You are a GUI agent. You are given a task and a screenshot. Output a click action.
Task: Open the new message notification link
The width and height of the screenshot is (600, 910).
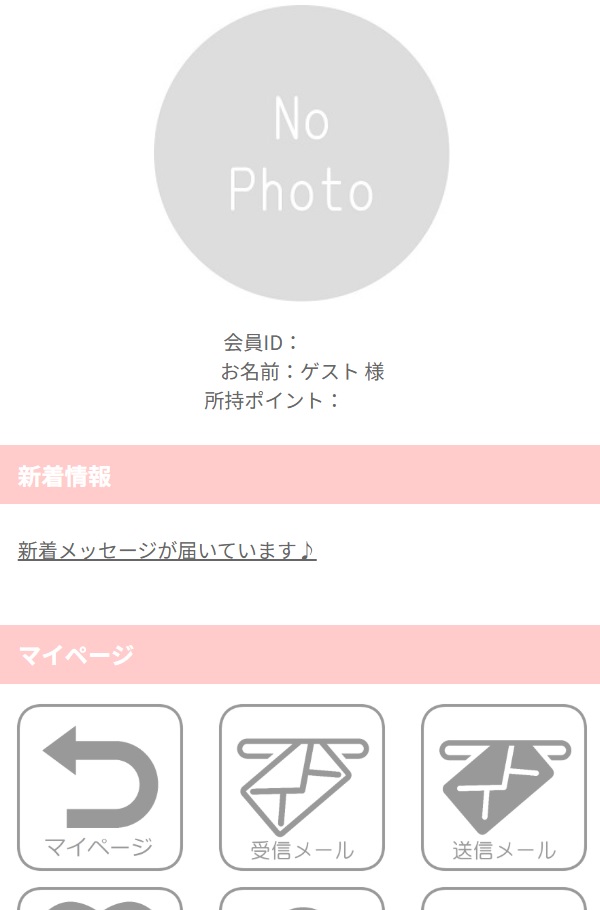167,551
